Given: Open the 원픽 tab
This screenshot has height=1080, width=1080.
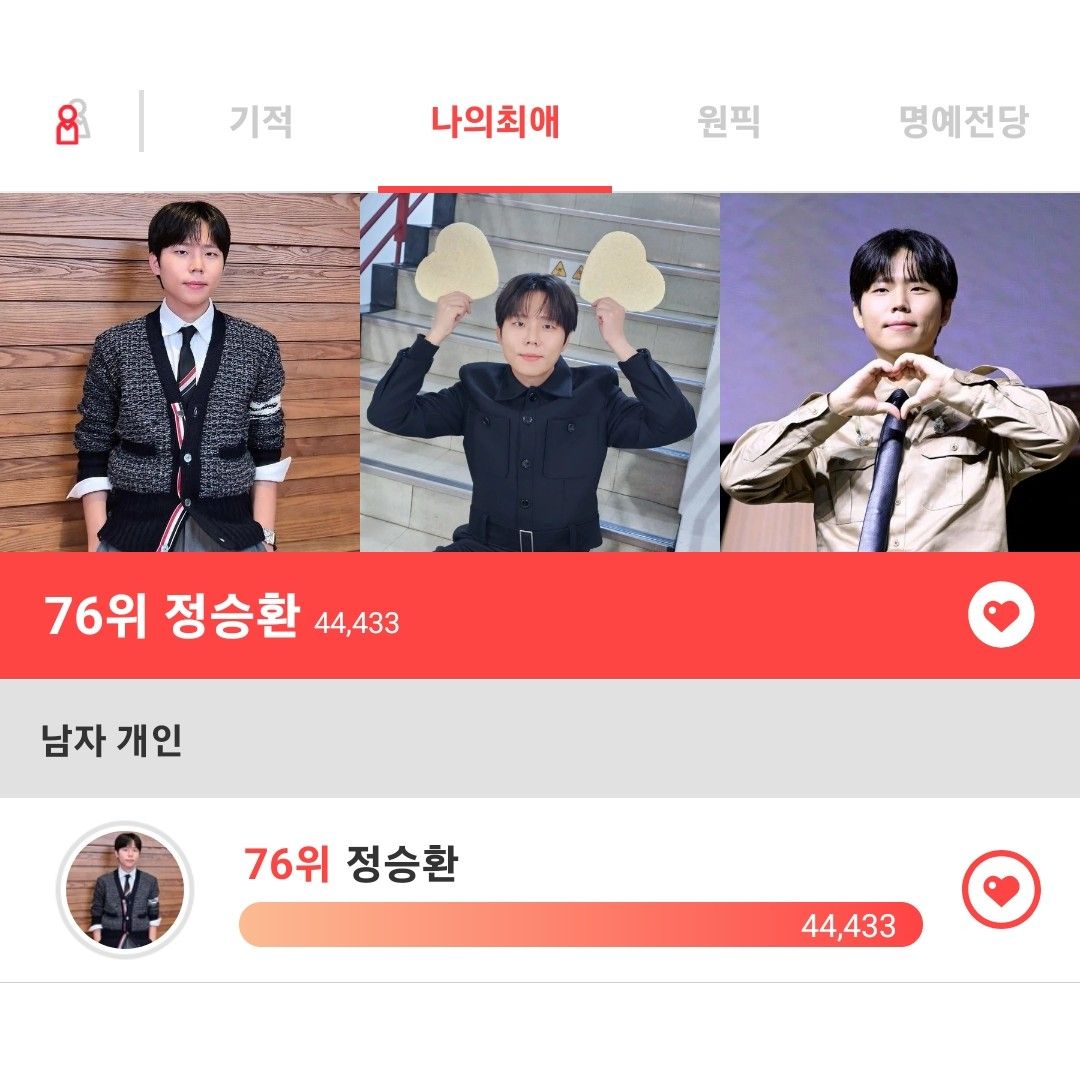Looking at the screenshot, I should [x=728, y=122].
